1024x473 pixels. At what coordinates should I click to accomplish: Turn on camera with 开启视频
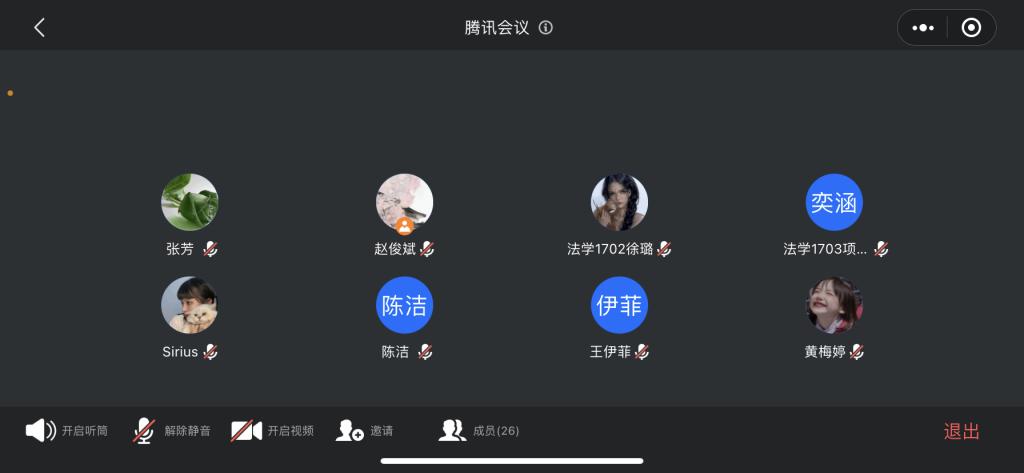[x=272, y=431]
